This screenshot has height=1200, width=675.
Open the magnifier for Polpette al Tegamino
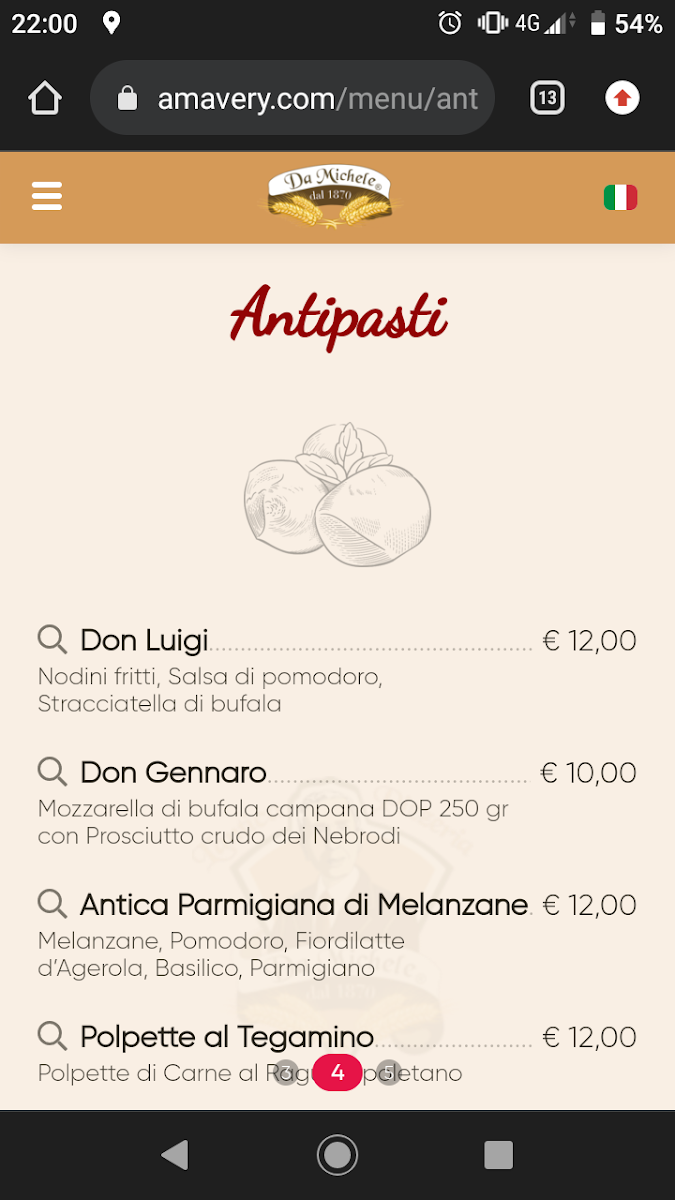coord(52,1035)
